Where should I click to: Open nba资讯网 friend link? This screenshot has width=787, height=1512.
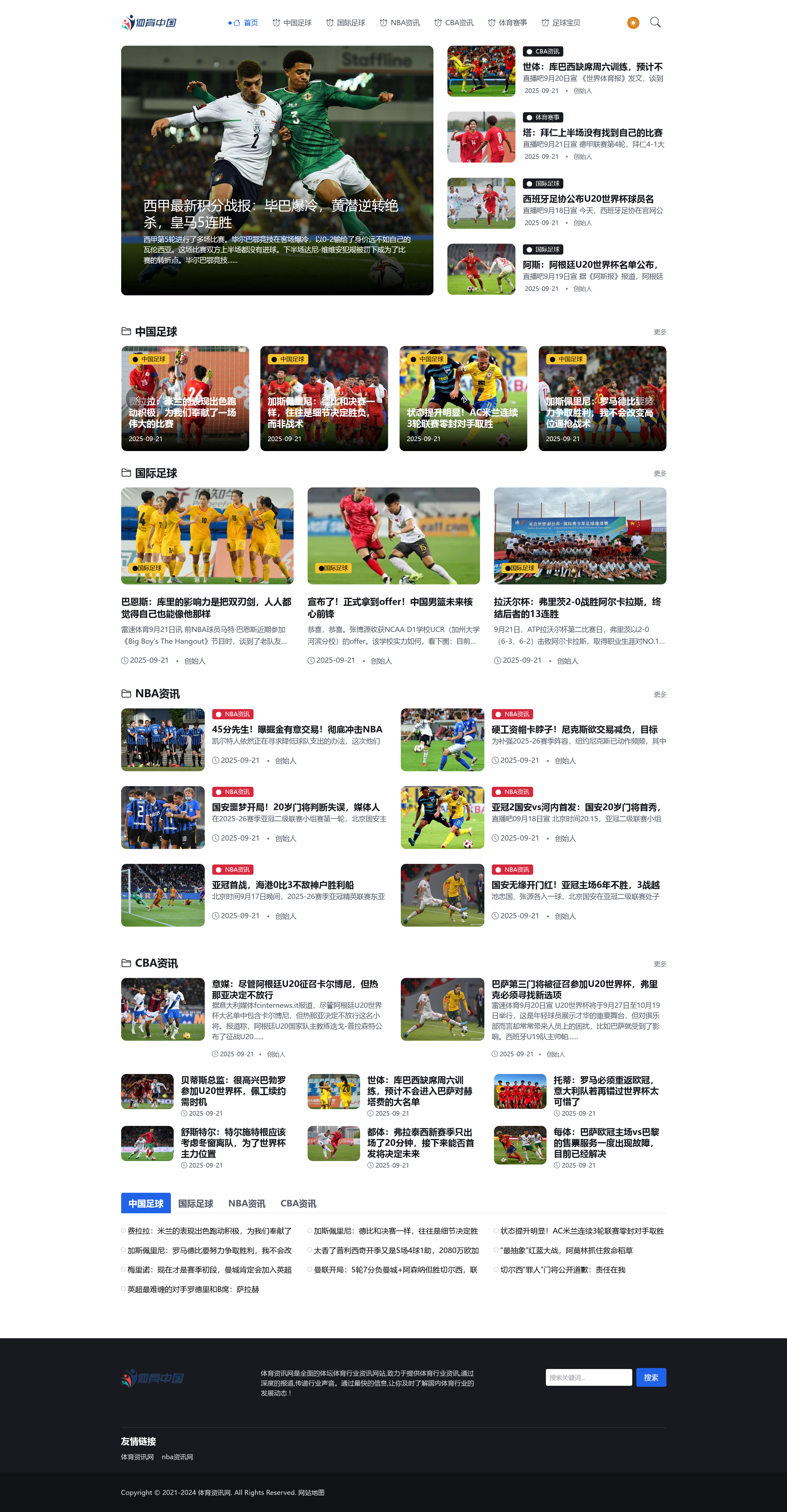(x=177, y=1457)
